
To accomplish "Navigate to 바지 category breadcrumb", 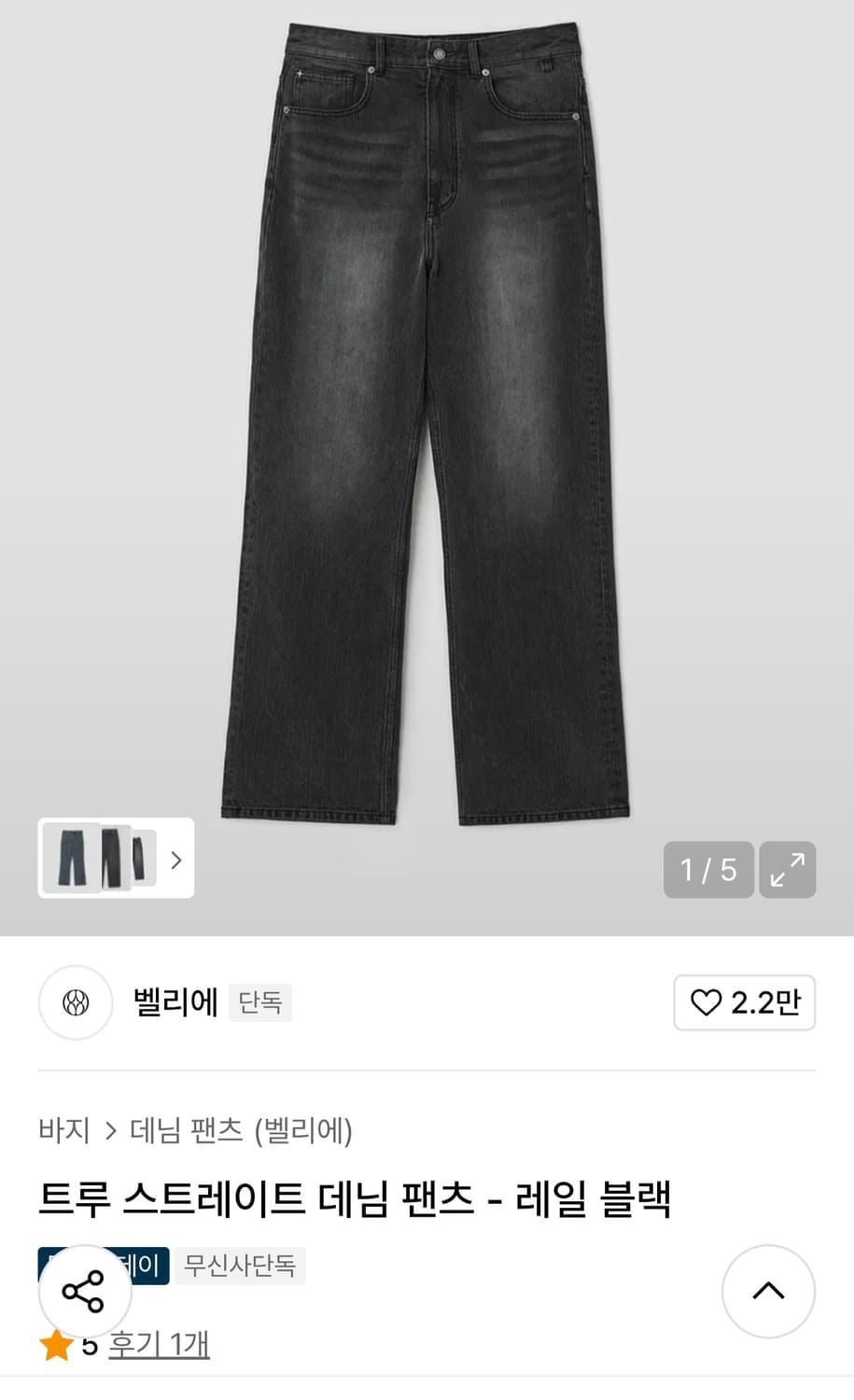I will click(63, 1131).
